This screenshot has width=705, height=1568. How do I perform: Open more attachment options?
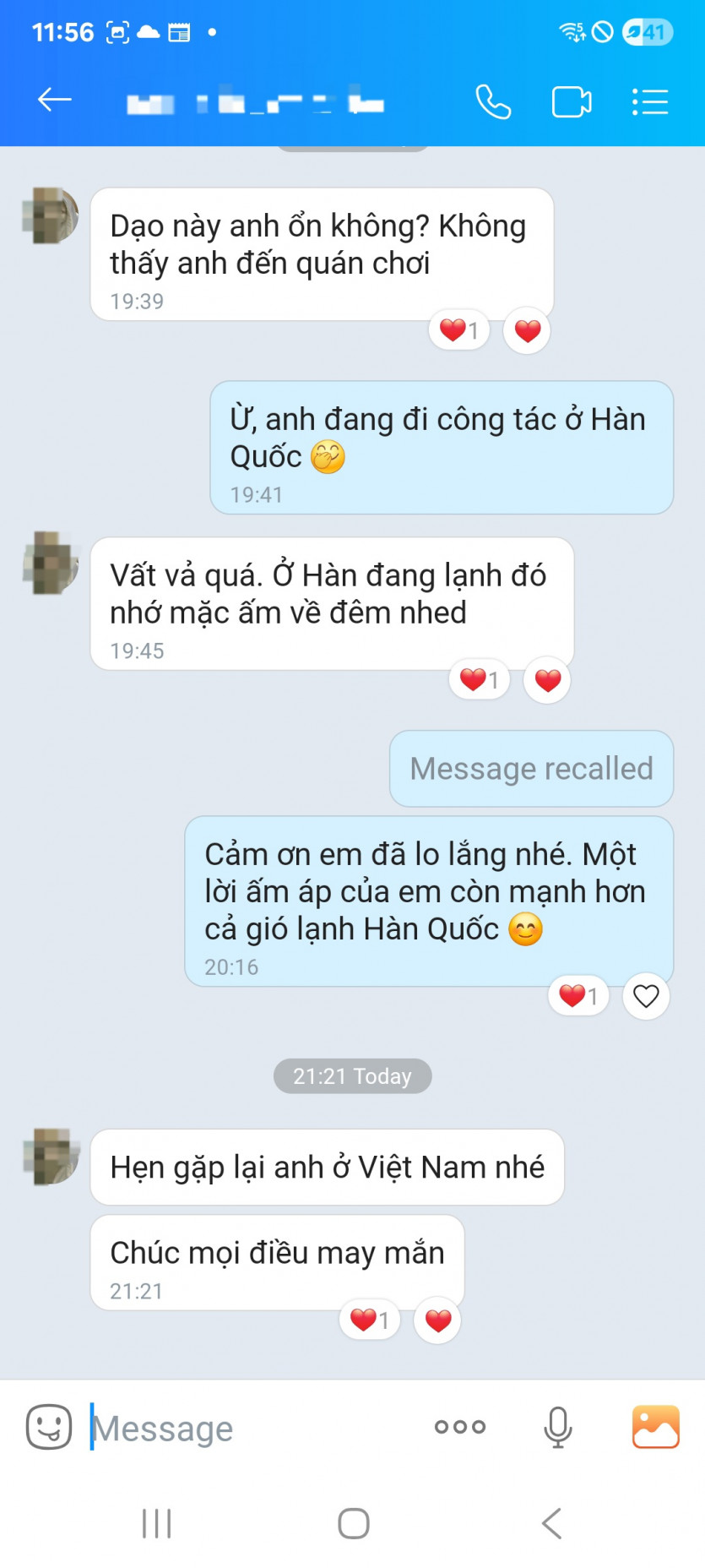(x=460, y=1427)
